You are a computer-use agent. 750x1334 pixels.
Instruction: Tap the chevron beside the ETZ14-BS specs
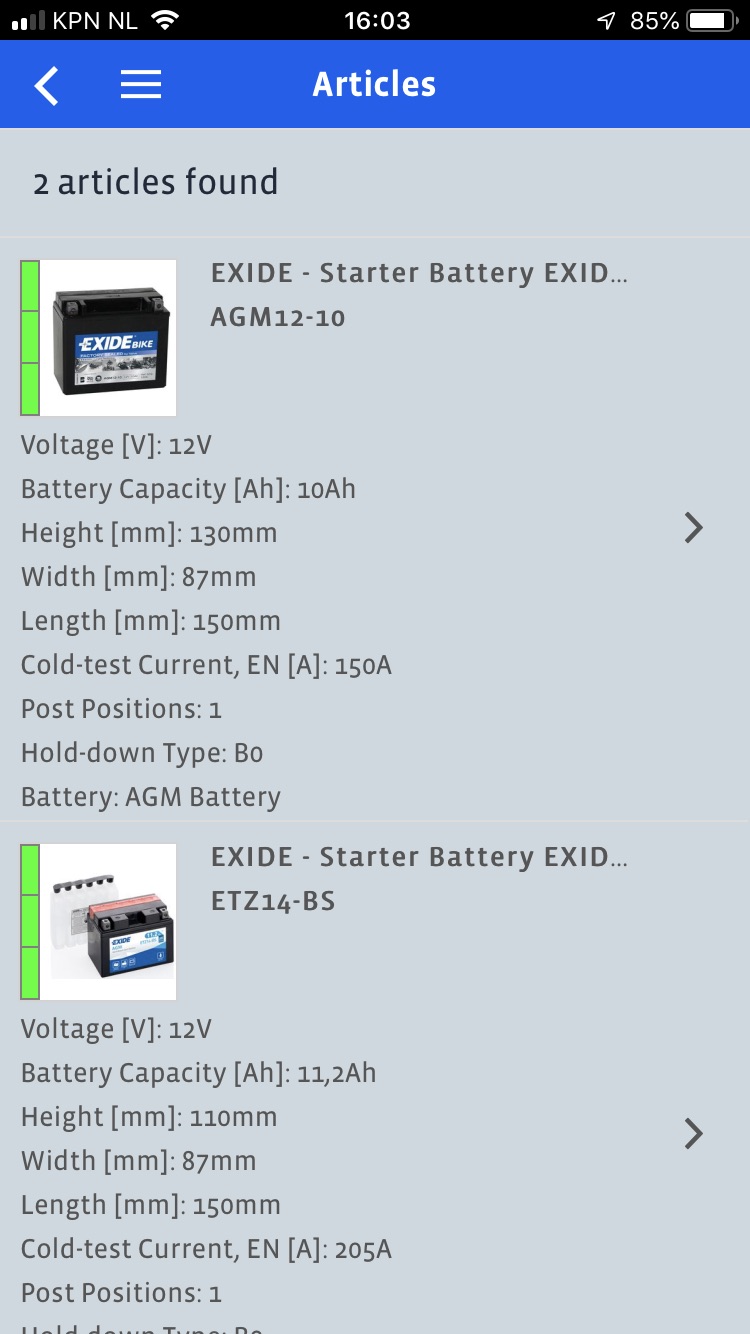click(x=693, y=1133)
